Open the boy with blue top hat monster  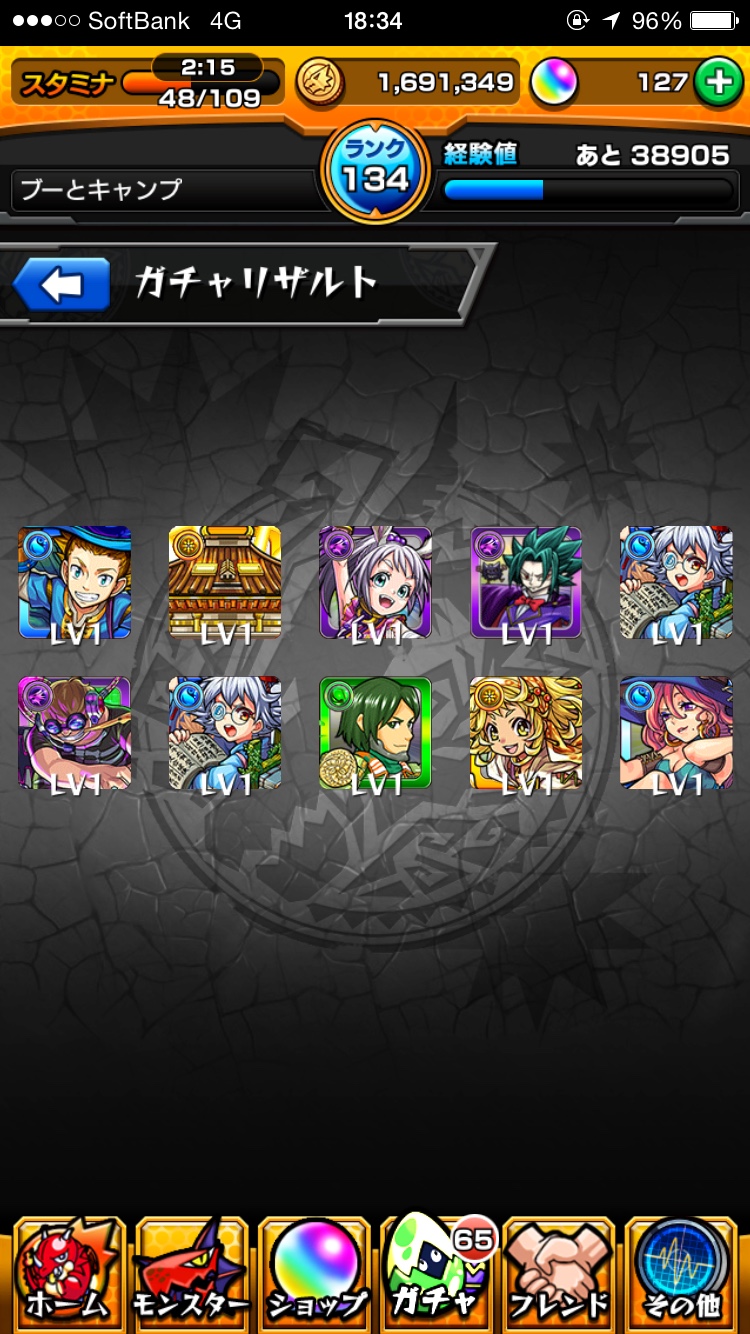(x=75, y=583)
